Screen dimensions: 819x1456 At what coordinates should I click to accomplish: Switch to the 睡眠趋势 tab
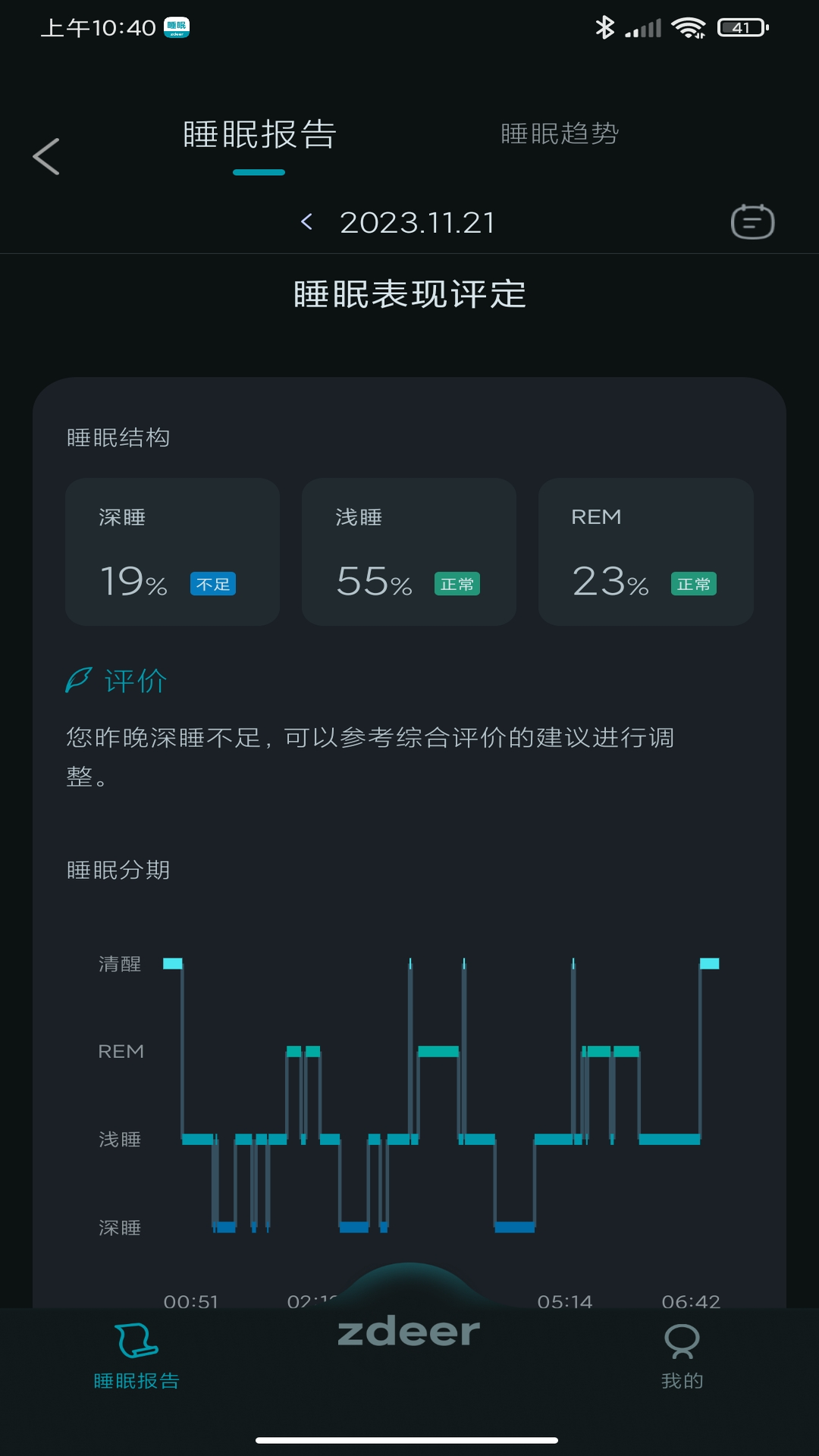coord(560,134)
